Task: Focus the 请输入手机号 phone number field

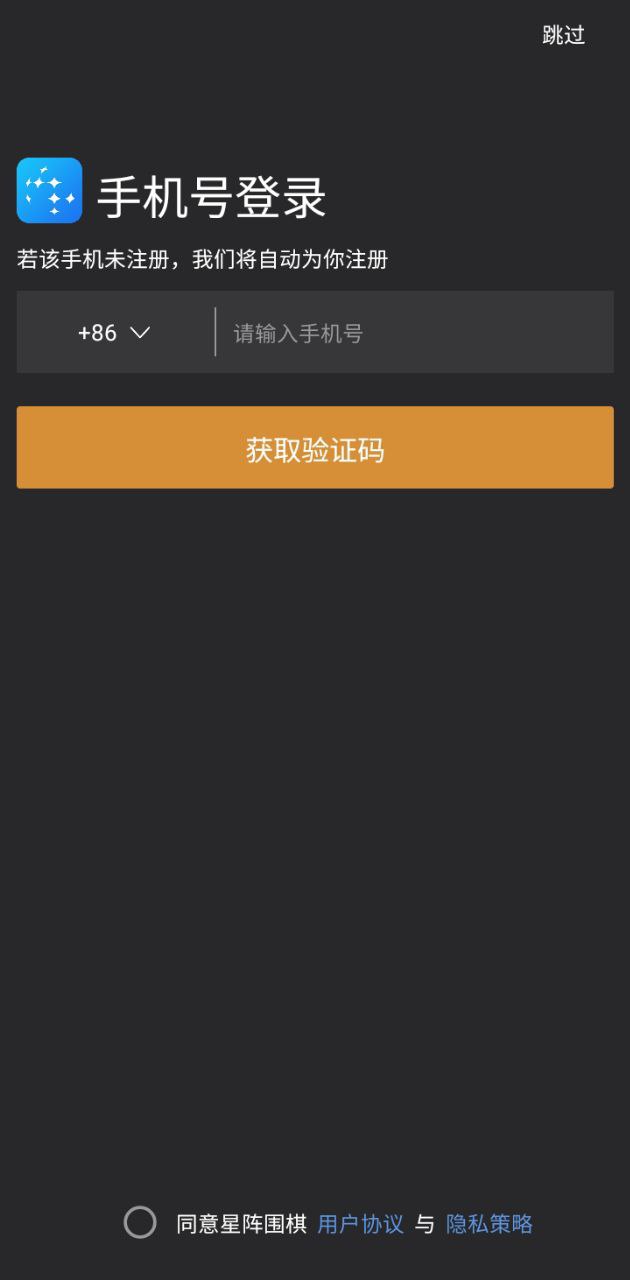Action: [x=410, y=333]
